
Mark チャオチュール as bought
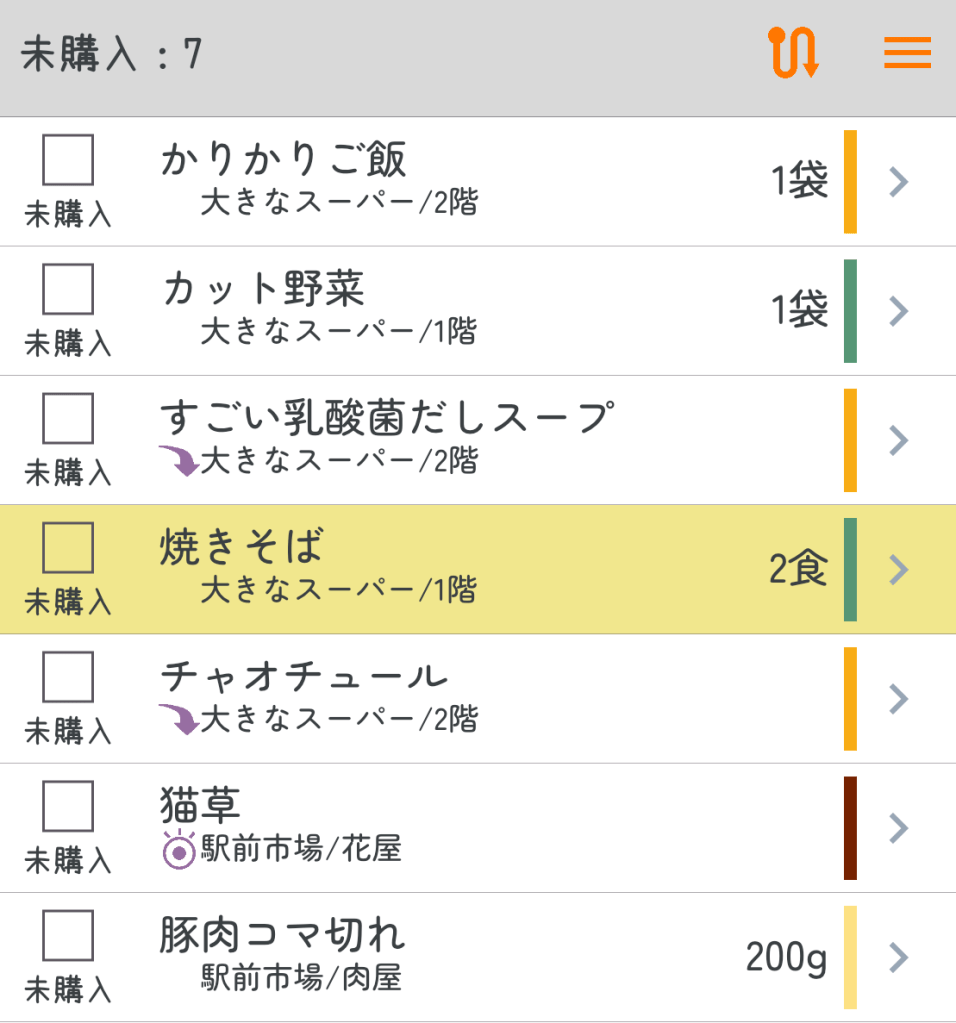click(x=68, y=677)
